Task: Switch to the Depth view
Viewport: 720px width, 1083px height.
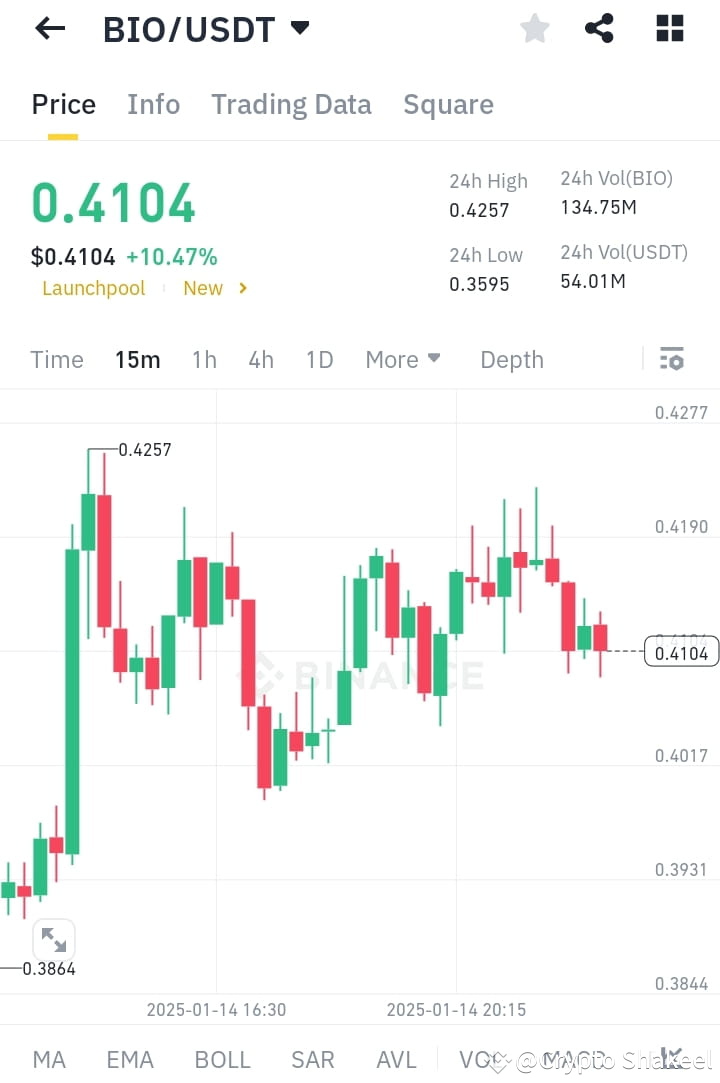Action: [511, 359]
